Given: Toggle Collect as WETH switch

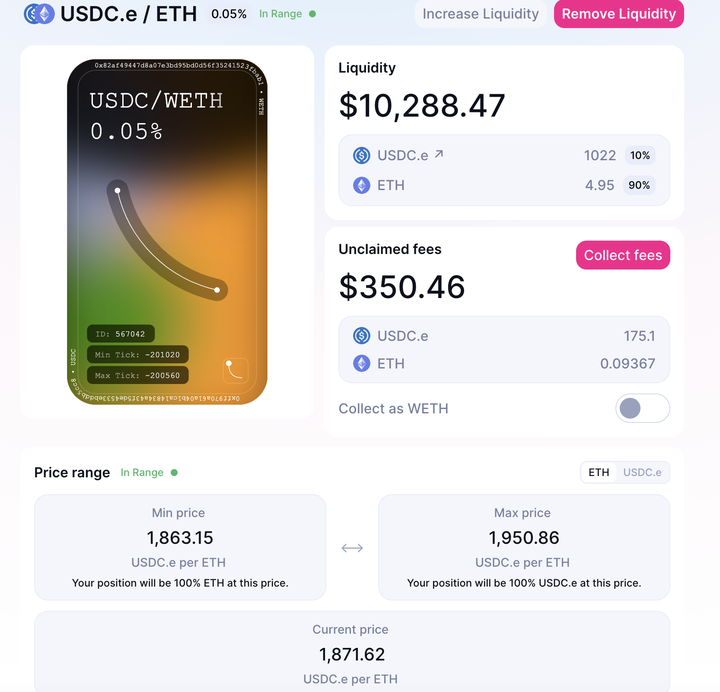Looking at the screenshot, I should point(641,408).
